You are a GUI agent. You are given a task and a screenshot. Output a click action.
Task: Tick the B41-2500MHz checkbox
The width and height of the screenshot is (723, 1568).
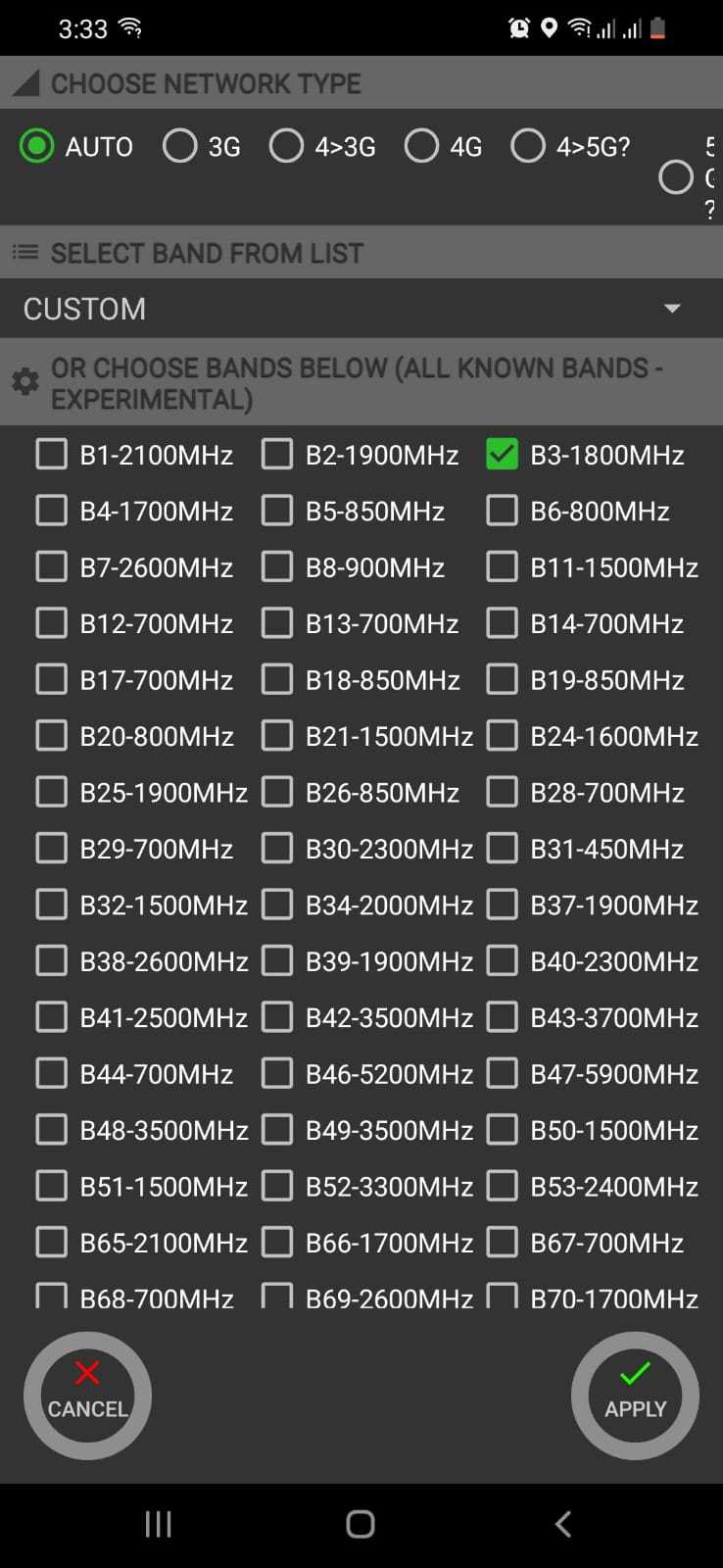pyautogui.click(x=52, y=1017)
